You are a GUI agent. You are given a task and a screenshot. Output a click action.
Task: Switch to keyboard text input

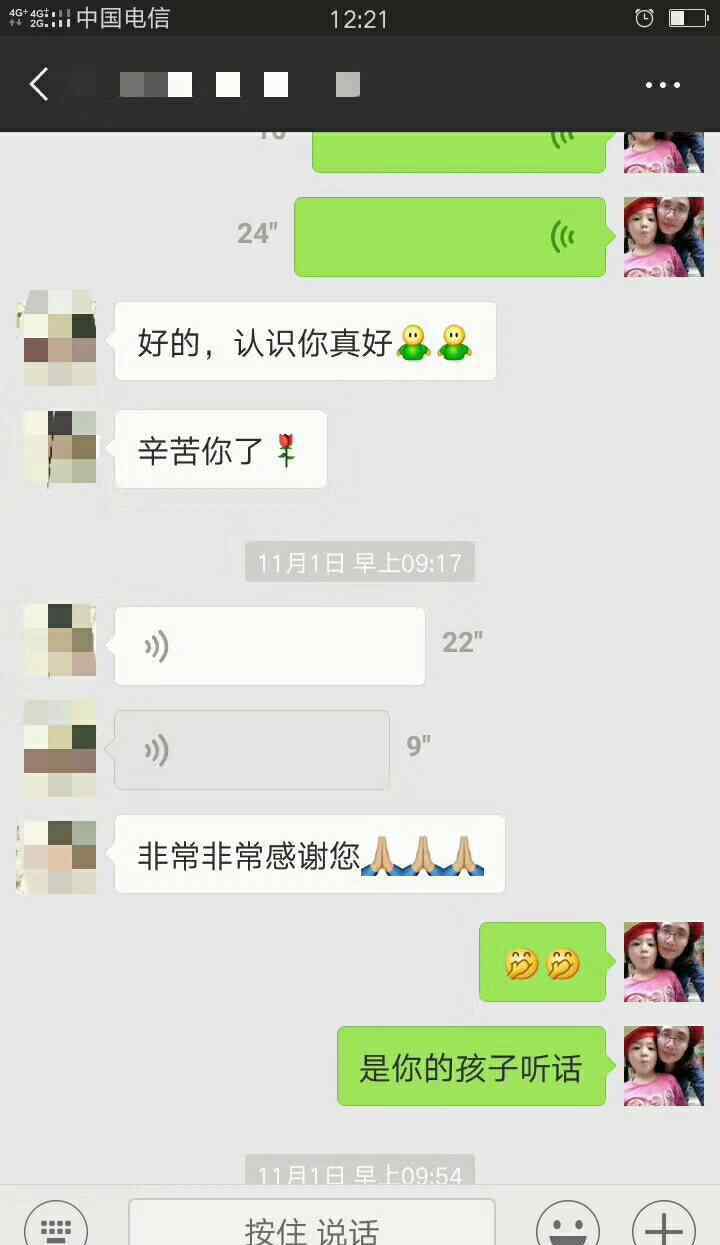point(56,1228)
